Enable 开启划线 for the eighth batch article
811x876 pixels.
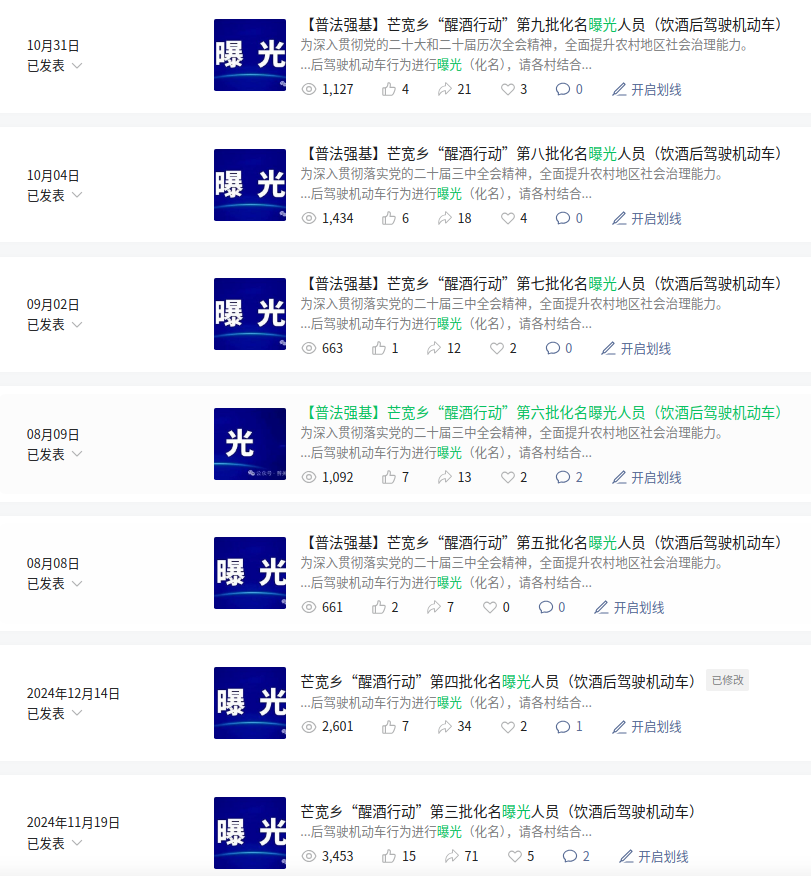[646, 218]
